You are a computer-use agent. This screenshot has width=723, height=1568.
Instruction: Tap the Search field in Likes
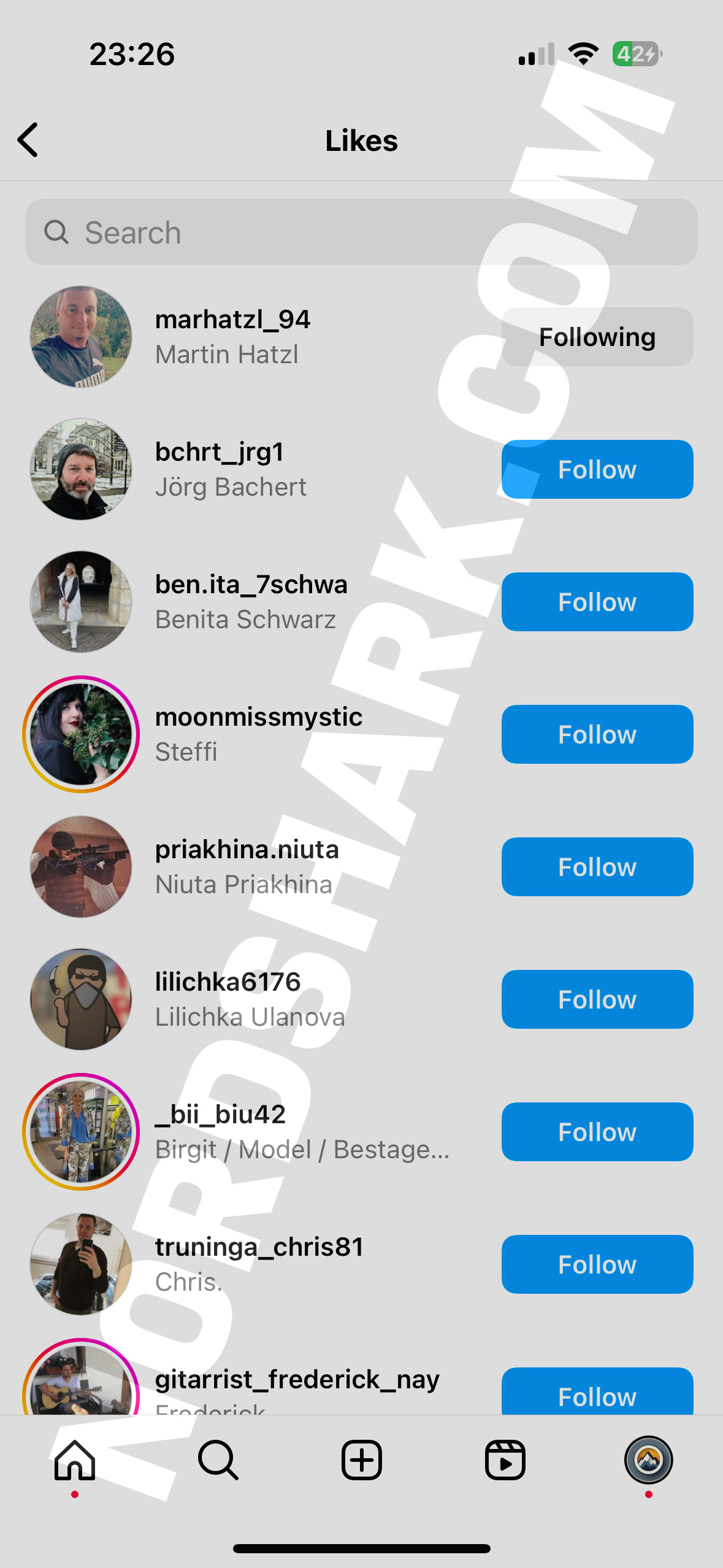coord(361,233)
